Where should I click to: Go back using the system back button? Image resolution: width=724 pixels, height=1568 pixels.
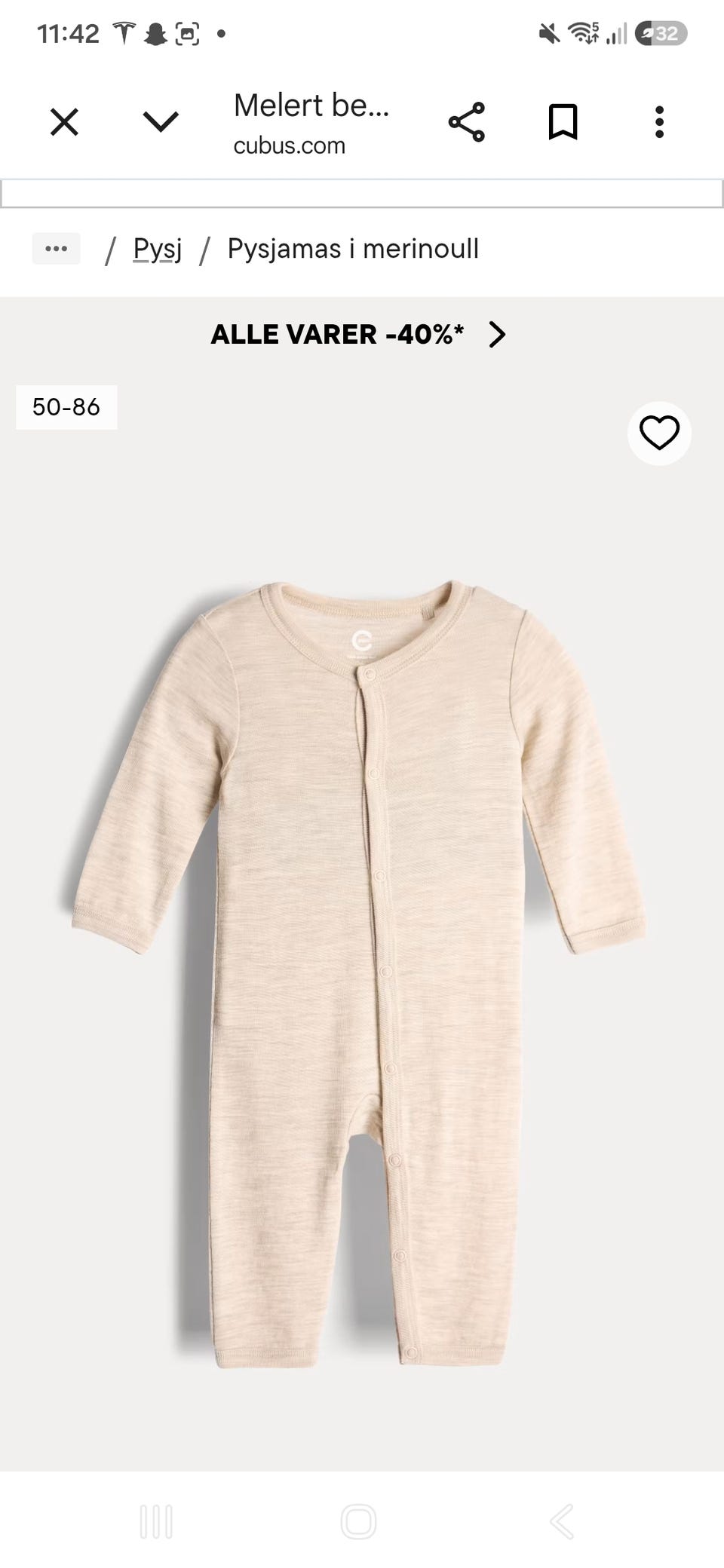pyautogui.click(x=562, y=1521)
